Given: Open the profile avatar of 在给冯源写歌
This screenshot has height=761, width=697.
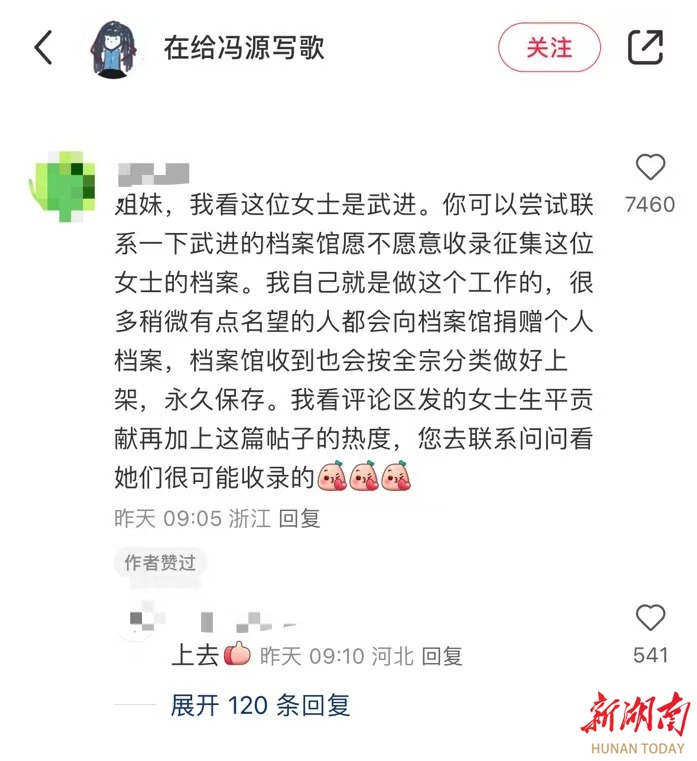Looking at the screenshot, I should click(116, 47).
